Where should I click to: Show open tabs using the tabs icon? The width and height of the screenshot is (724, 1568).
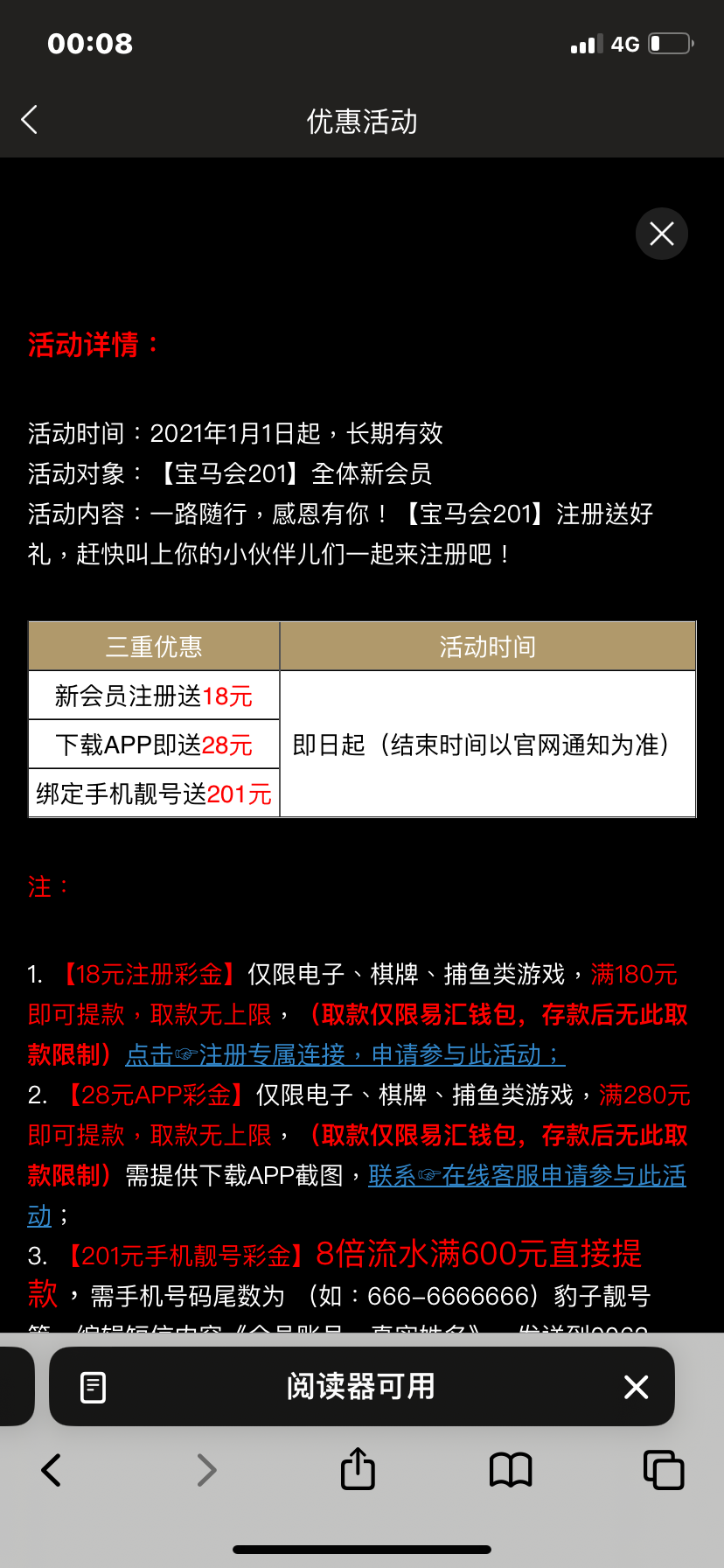[x=663, y=1469]
